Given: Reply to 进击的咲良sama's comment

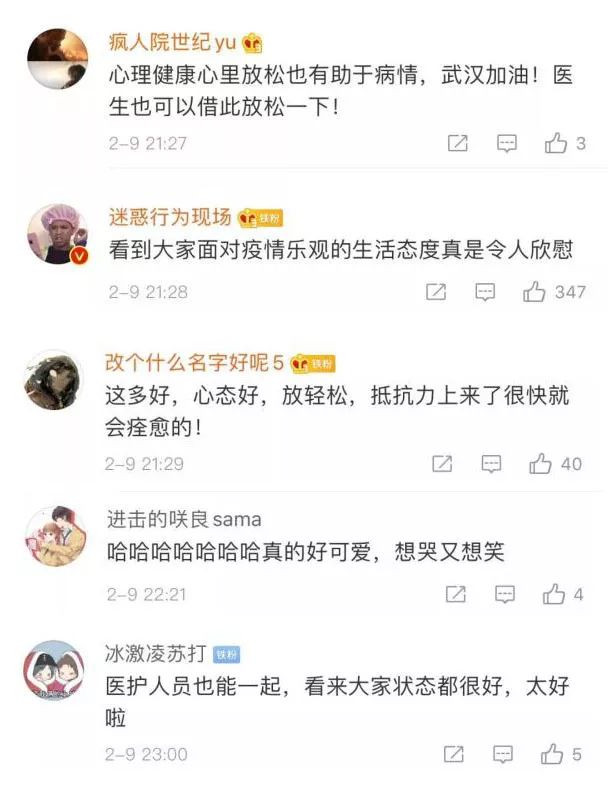Looking at the screenshot, I should 505,594.
